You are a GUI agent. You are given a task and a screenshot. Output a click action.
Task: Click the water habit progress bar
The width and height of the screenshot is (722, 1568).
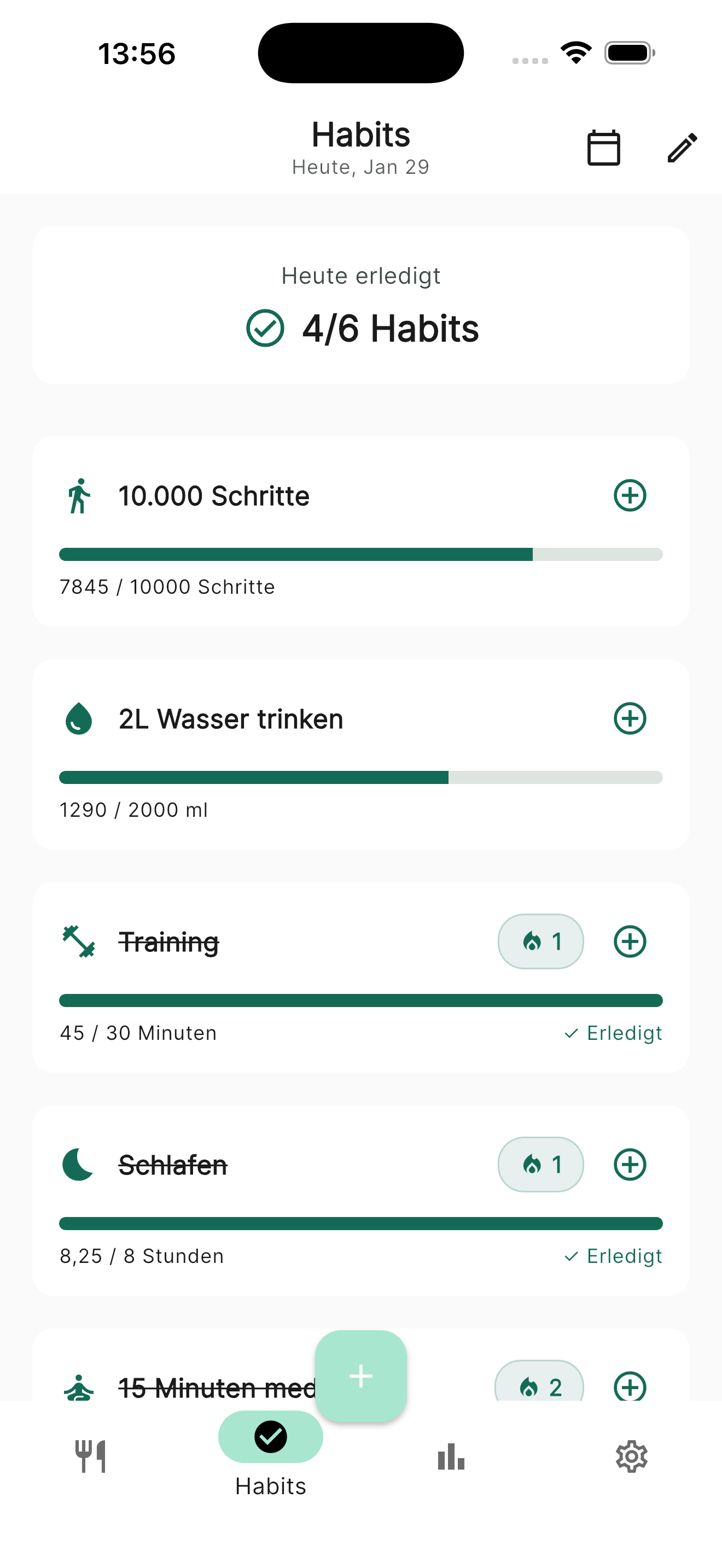361,777
